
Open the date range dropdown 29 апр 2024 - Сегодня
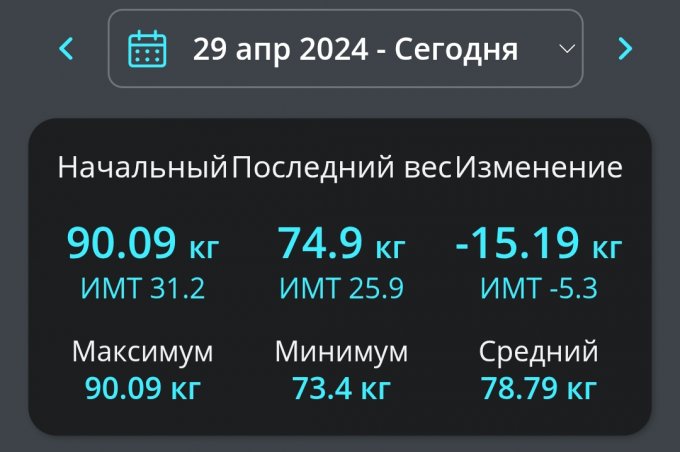coord(345,48)
